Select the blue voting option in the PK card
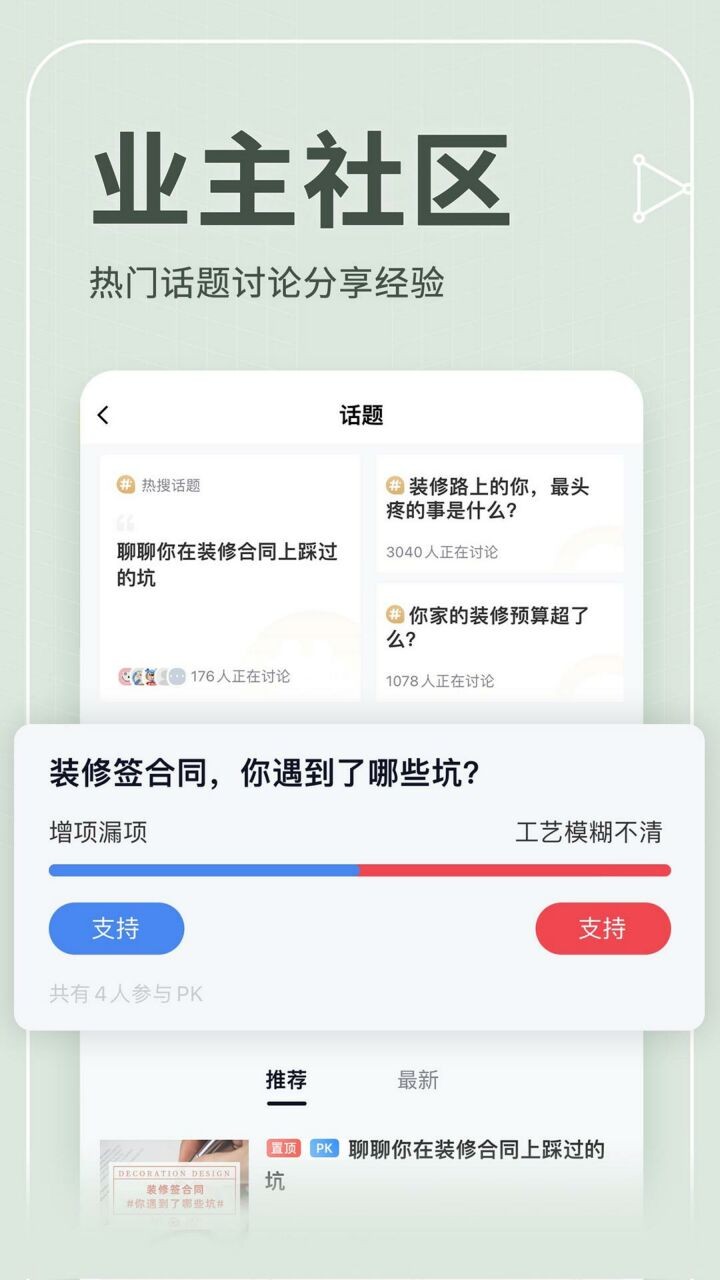Image resolution: width=720 pixels, height=1280 pixels. point(115,929)
